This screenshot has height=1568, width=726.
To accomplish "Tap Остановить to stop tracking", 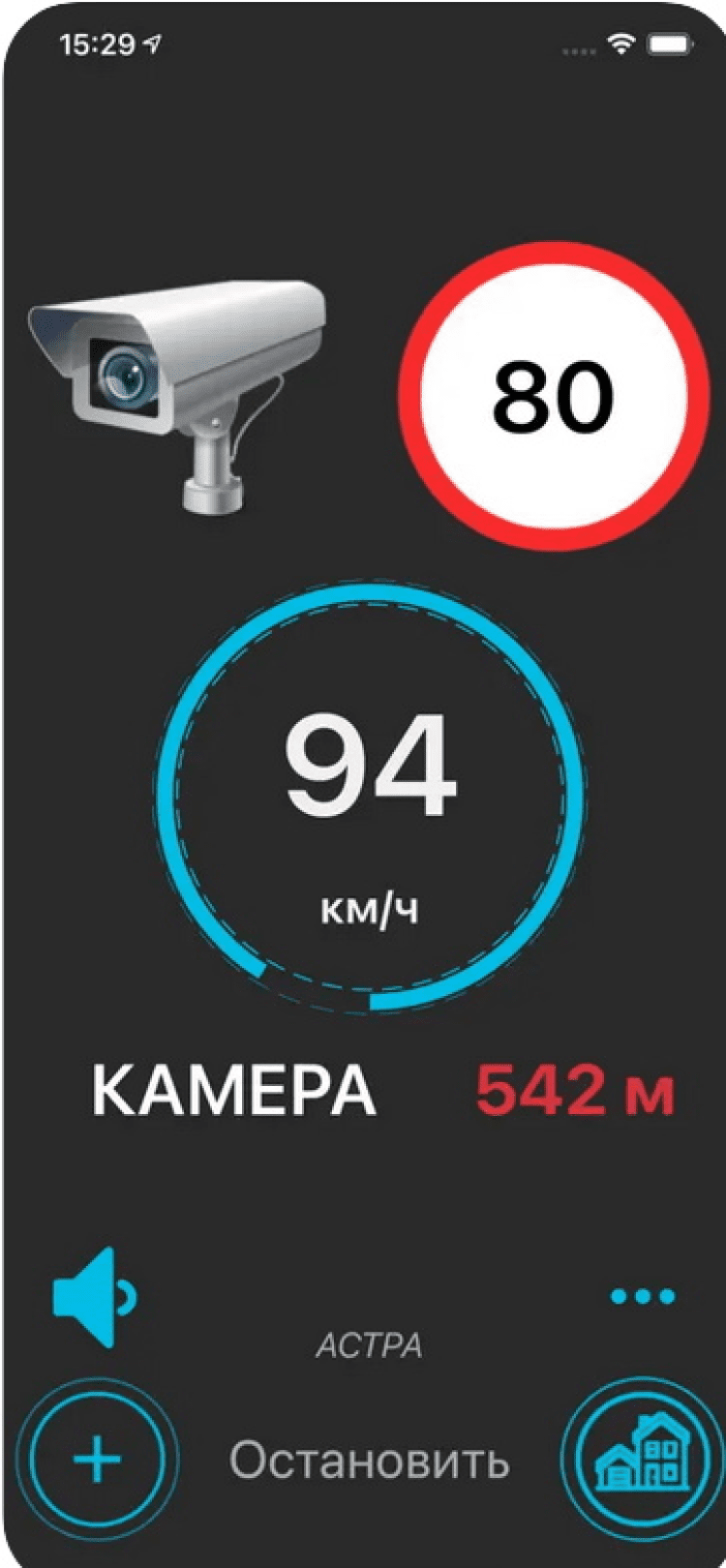I will pyautogui.click(x=369, y=1460).
